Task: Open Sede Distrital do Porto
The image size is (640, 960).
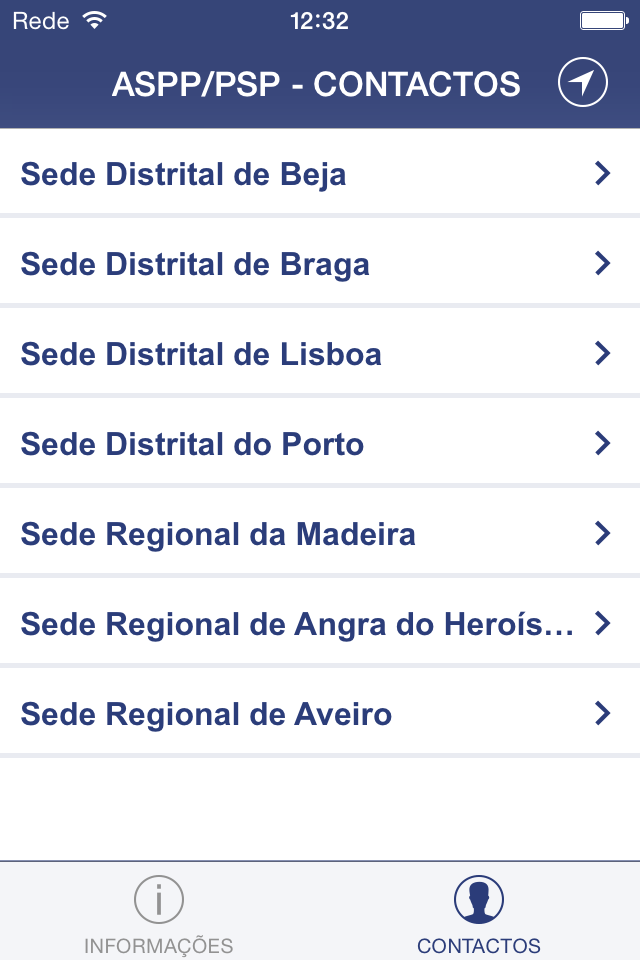Action: (x=320, y=444)
